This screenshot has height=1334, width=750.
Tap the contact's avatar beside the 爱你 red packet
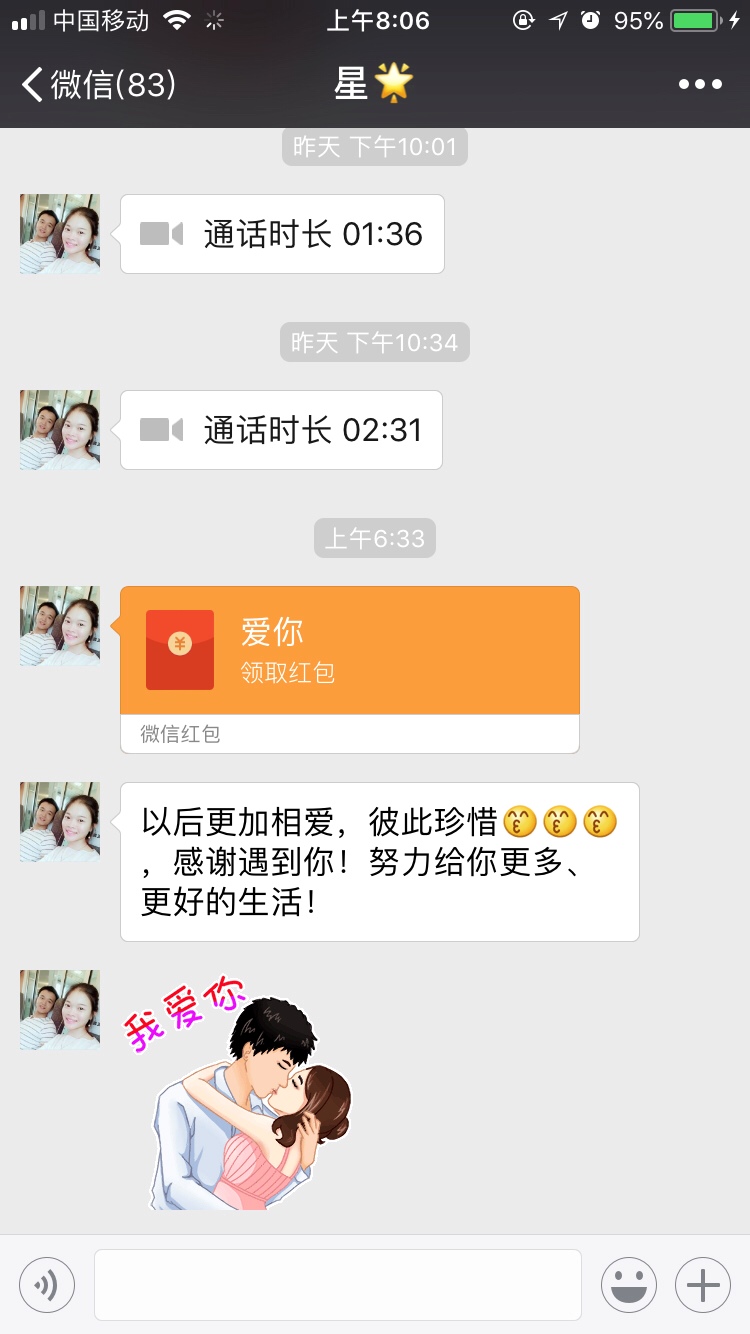tap(60, 626)
